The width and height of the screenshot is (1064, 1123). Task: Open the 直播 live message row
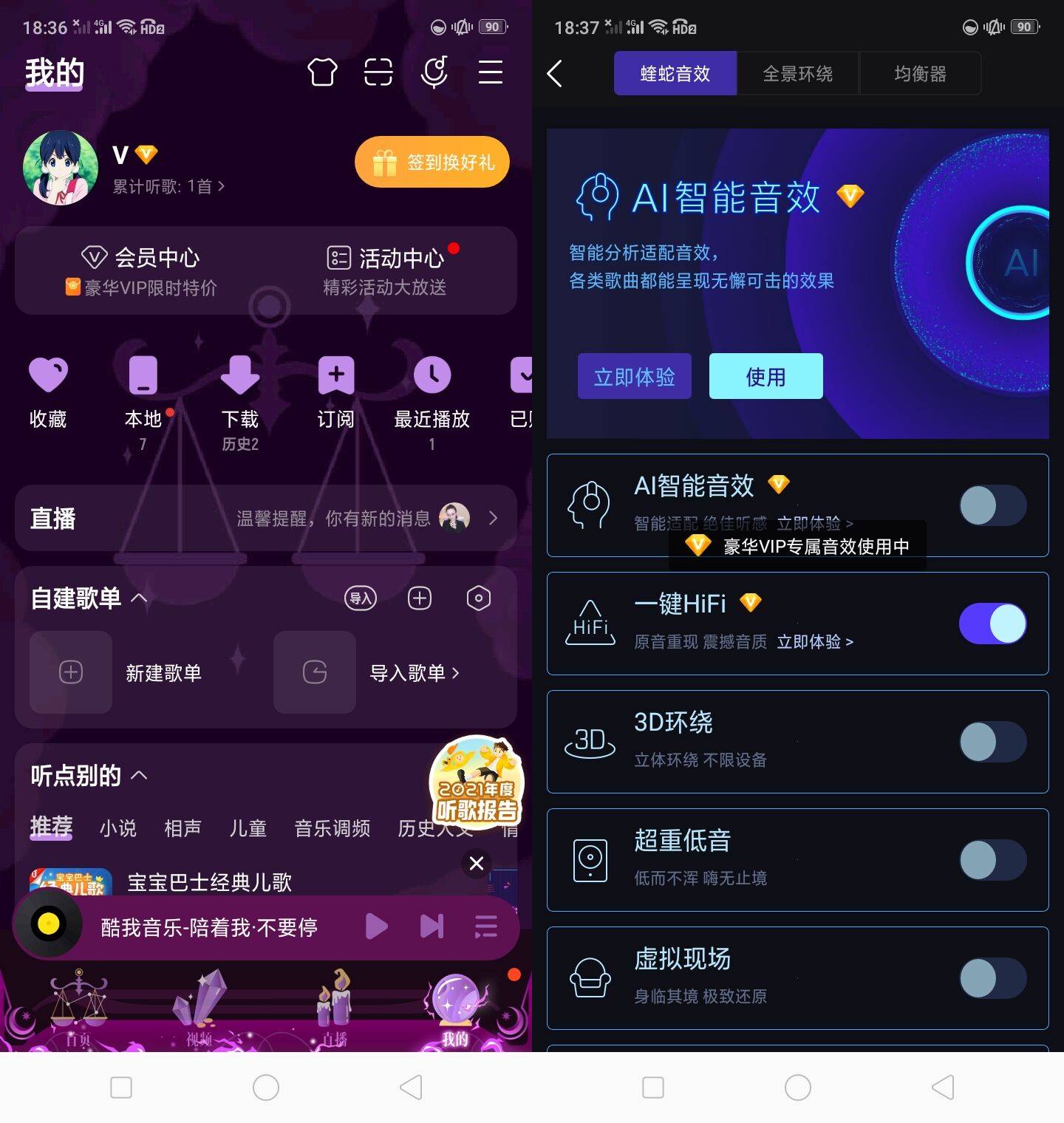click(x=265, y=519)
